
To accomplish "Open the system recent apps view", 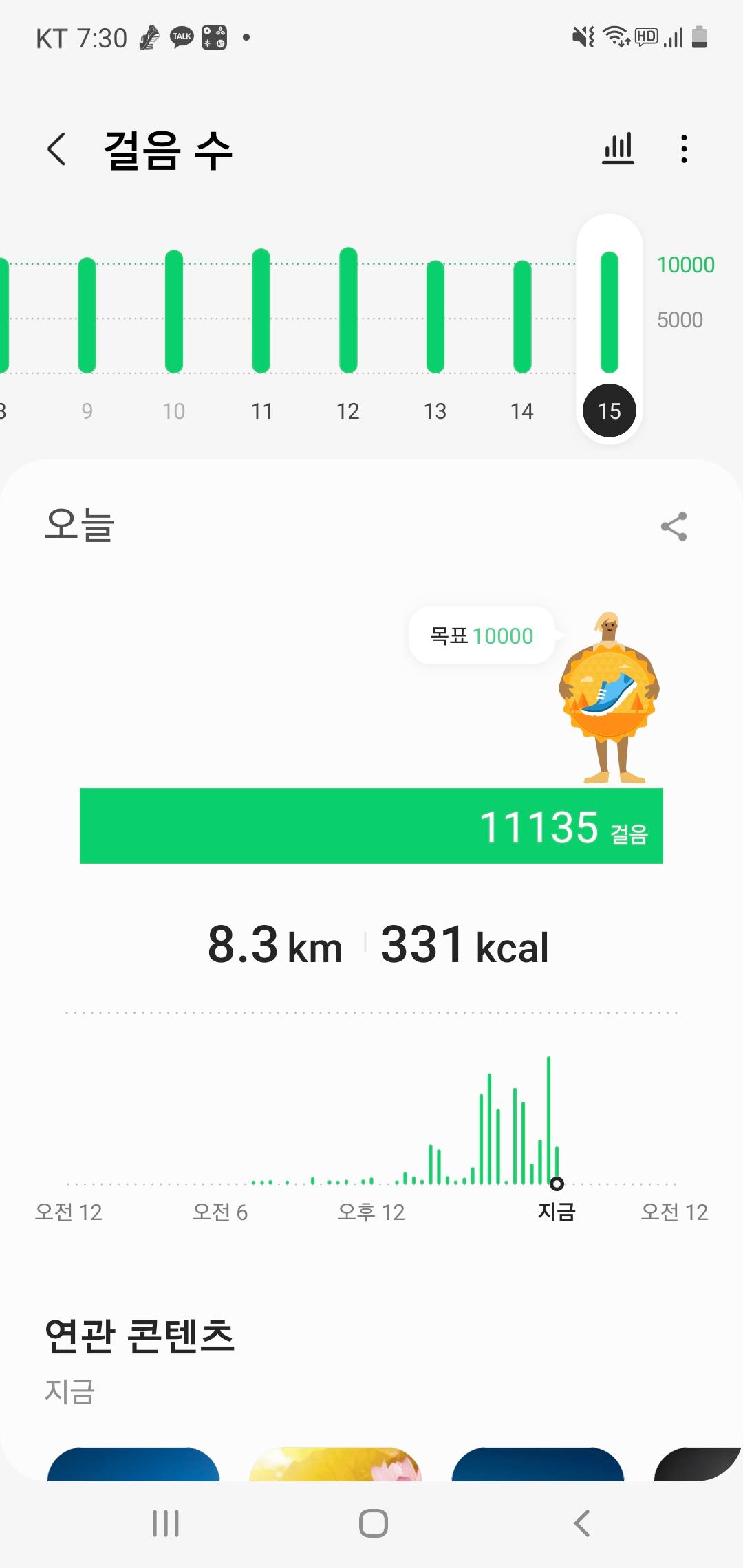I will [166, 1523].
